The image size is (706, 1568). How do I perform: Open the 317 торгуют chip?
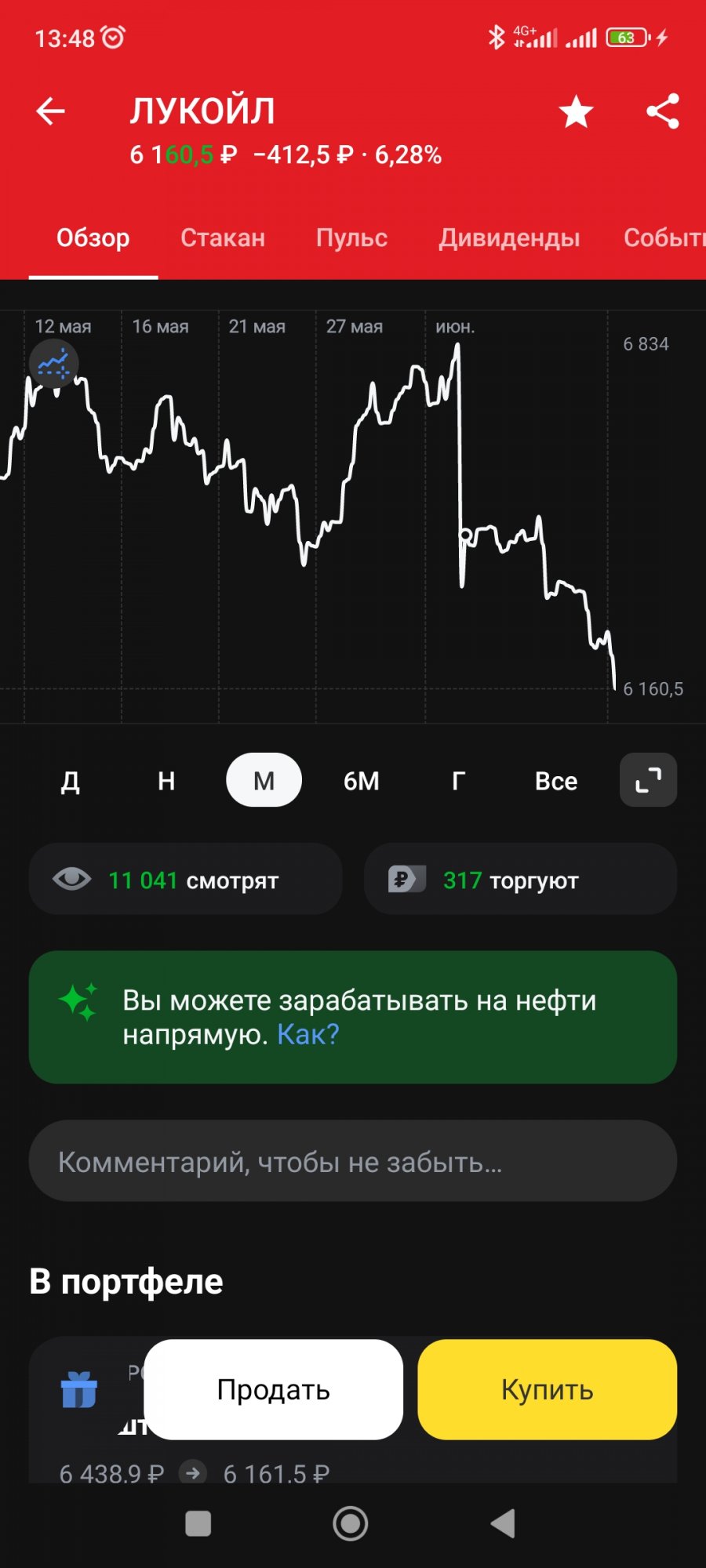521,880
